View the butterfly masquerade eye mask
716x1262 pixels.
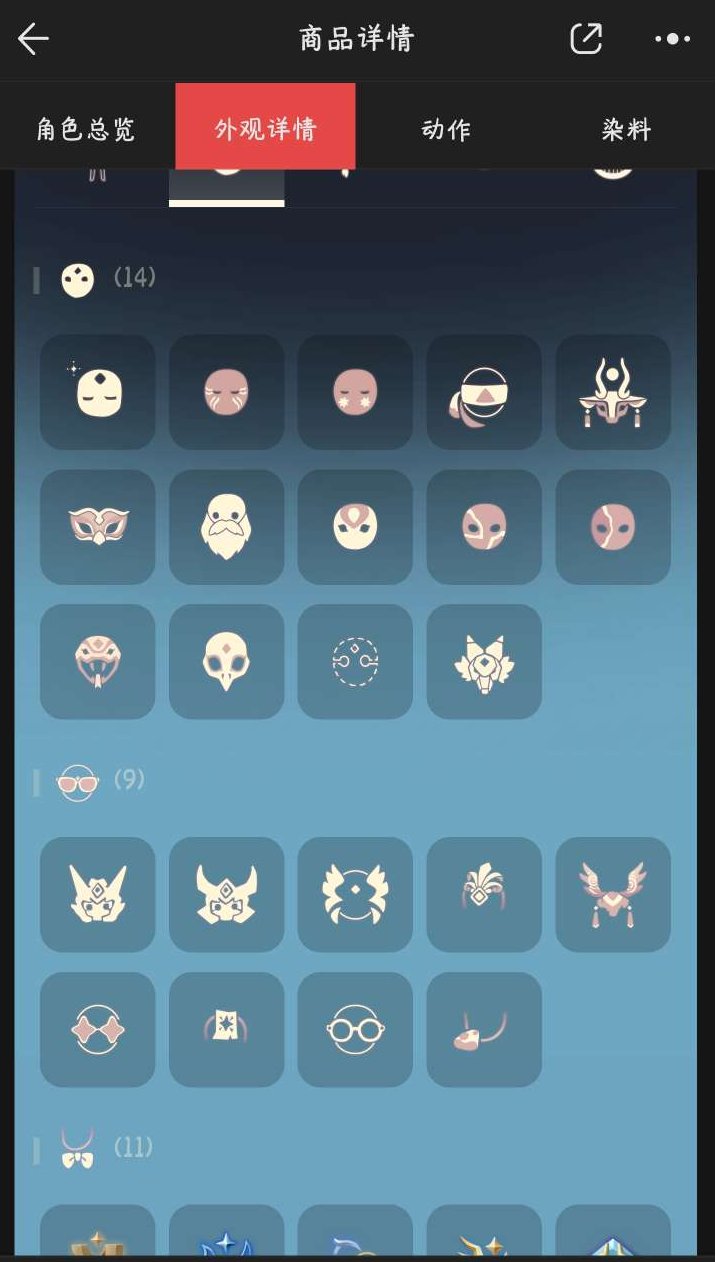pyautogui.click(x=98, y=527)
